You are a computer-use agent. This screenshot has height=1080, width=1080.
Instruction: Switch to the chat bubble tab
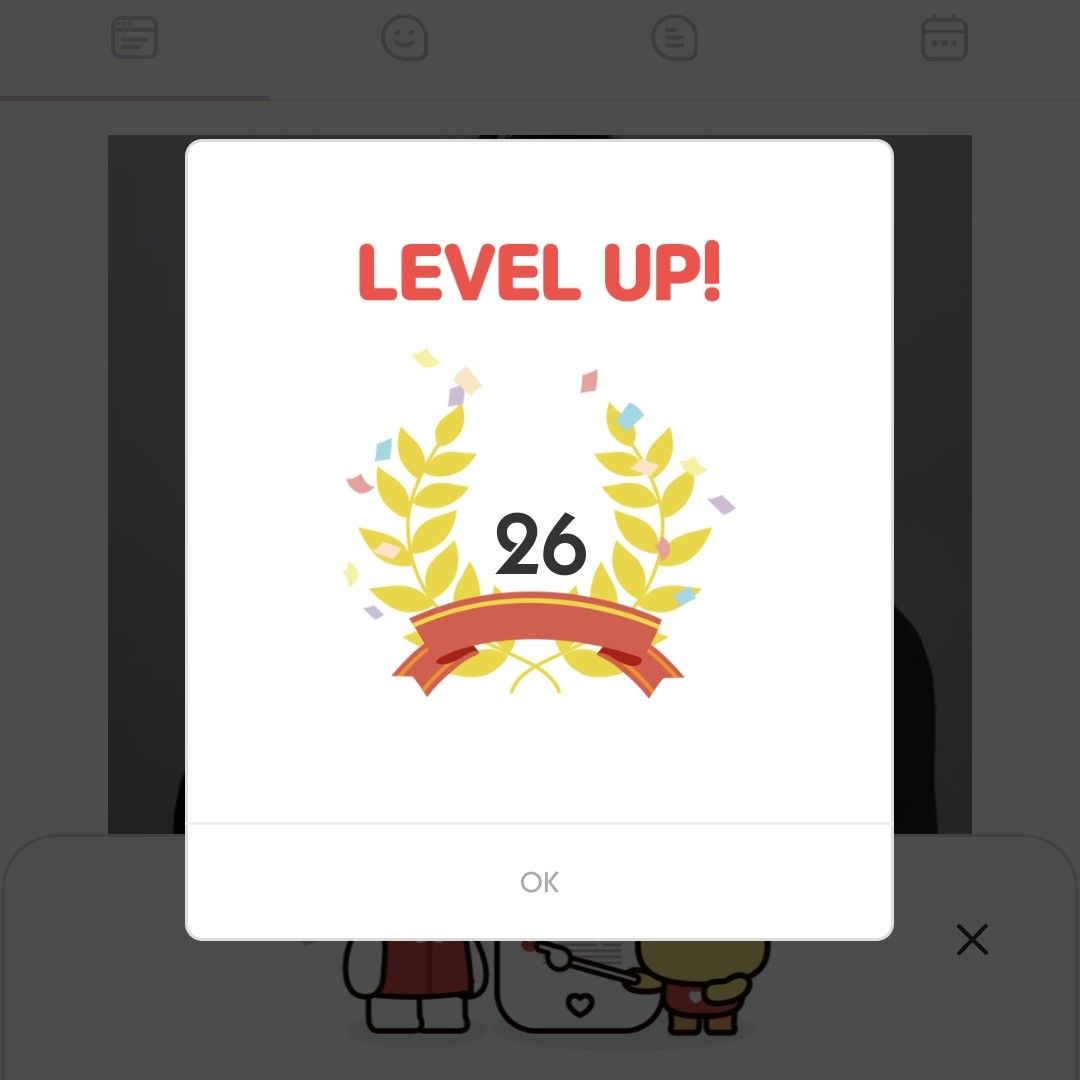tap(675, 39)
